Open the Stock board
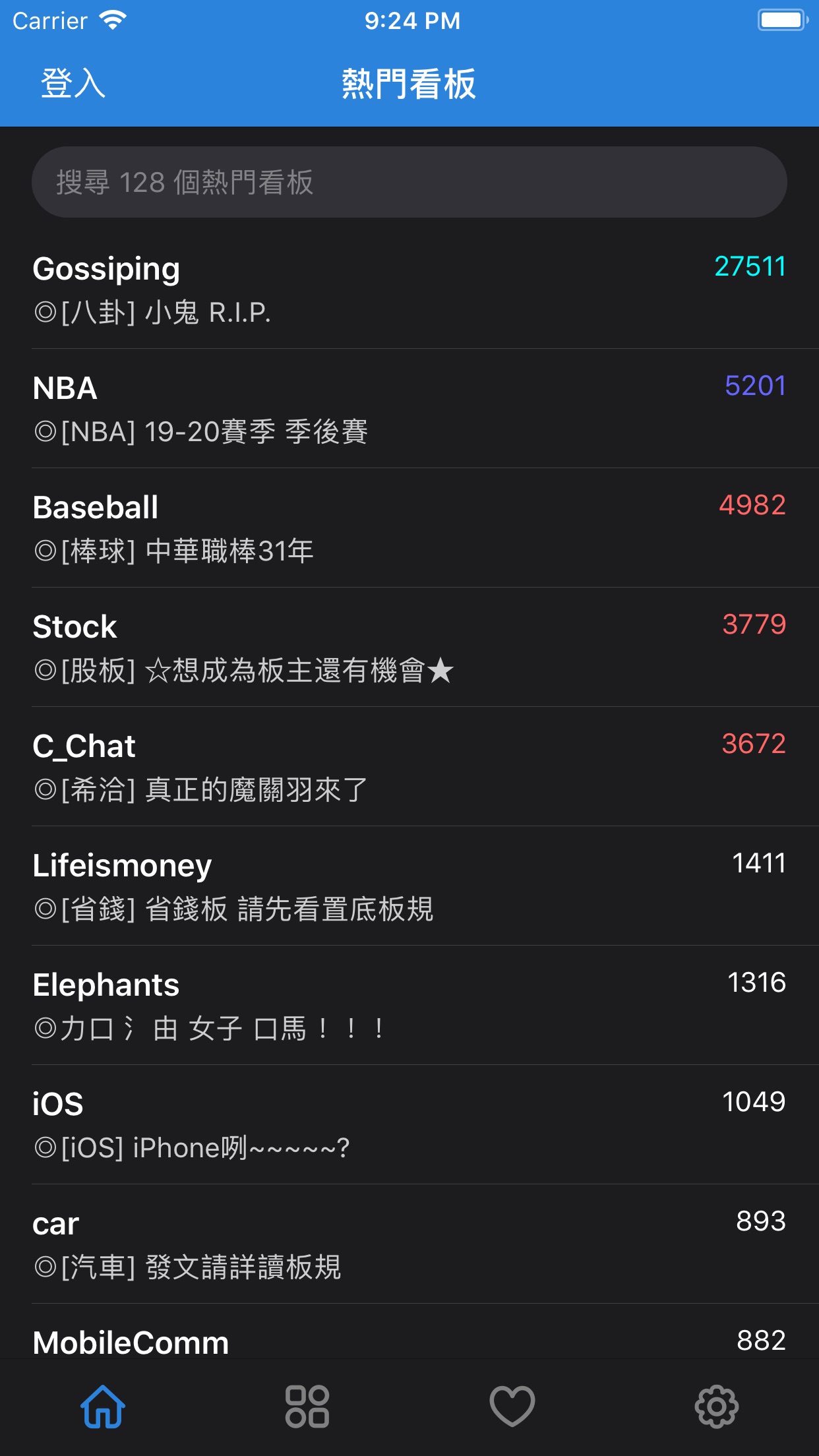 point(409,647)
